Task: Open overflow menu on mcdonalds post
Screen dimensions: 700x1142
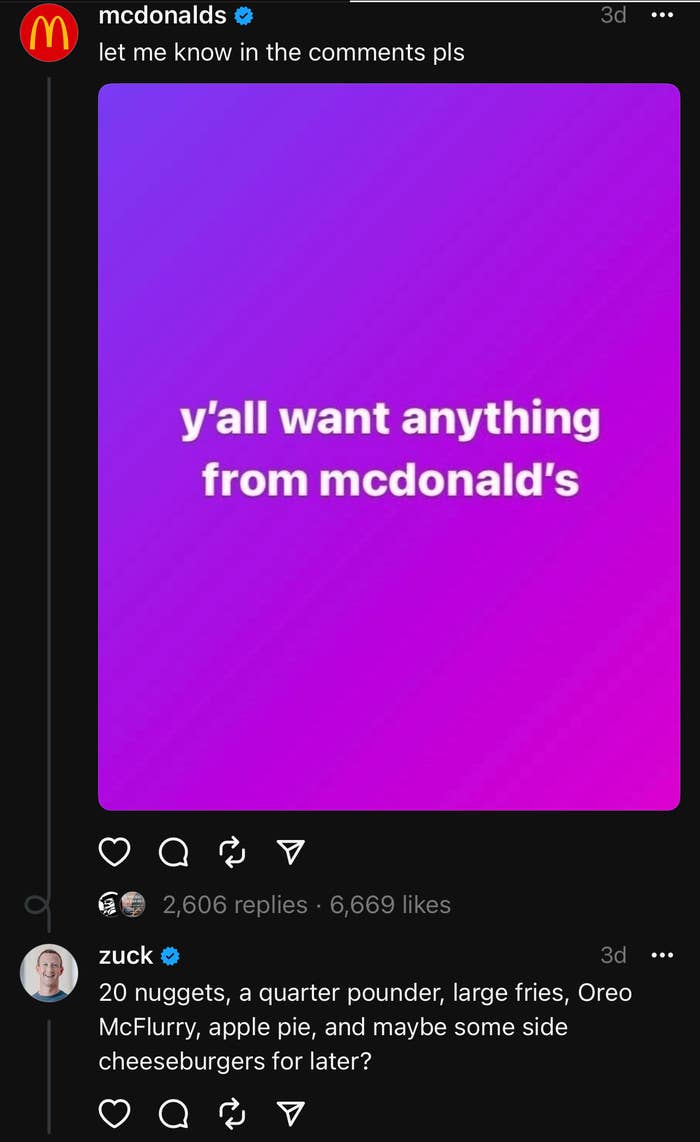Action: [x=662, y=16]
